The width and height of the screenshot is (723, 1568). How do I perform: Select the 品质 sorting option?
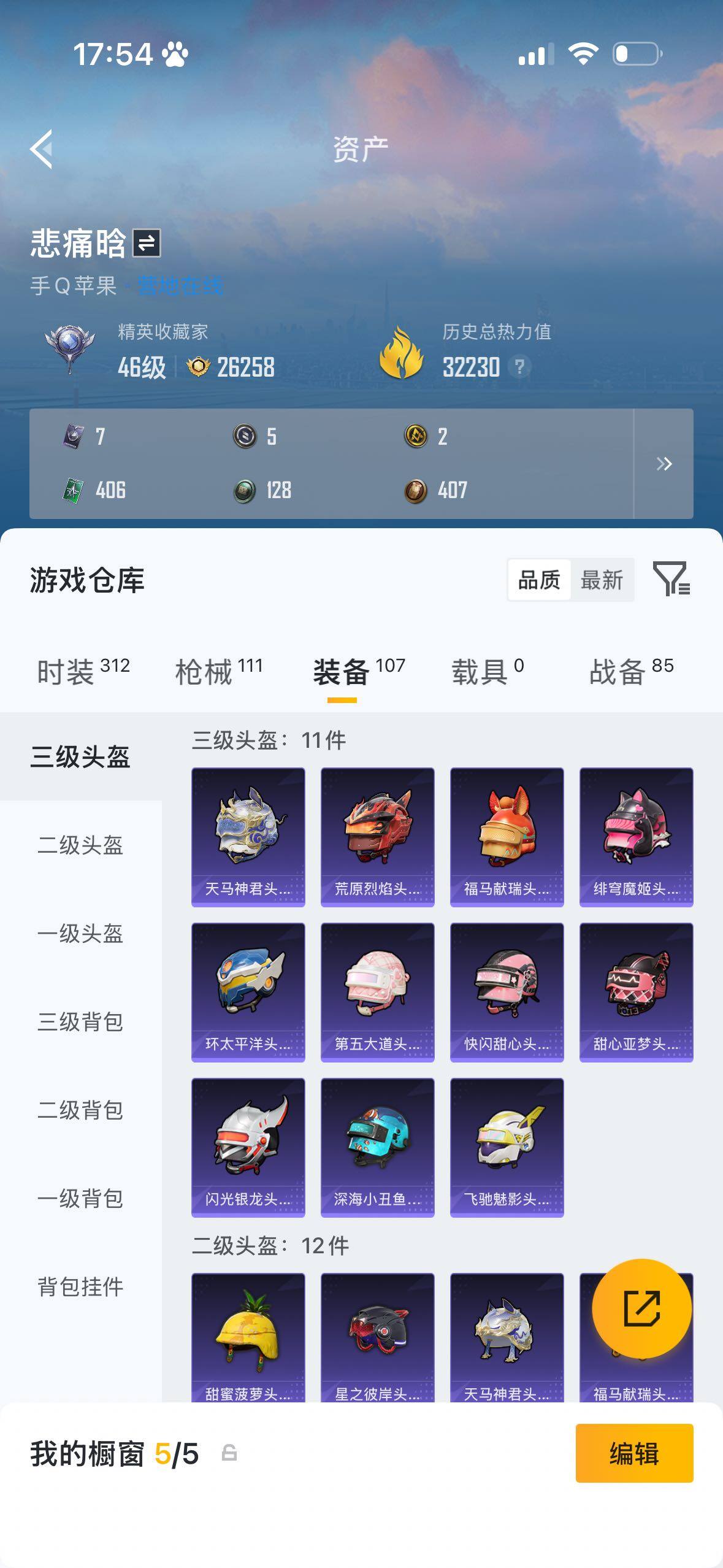(538, 579)
